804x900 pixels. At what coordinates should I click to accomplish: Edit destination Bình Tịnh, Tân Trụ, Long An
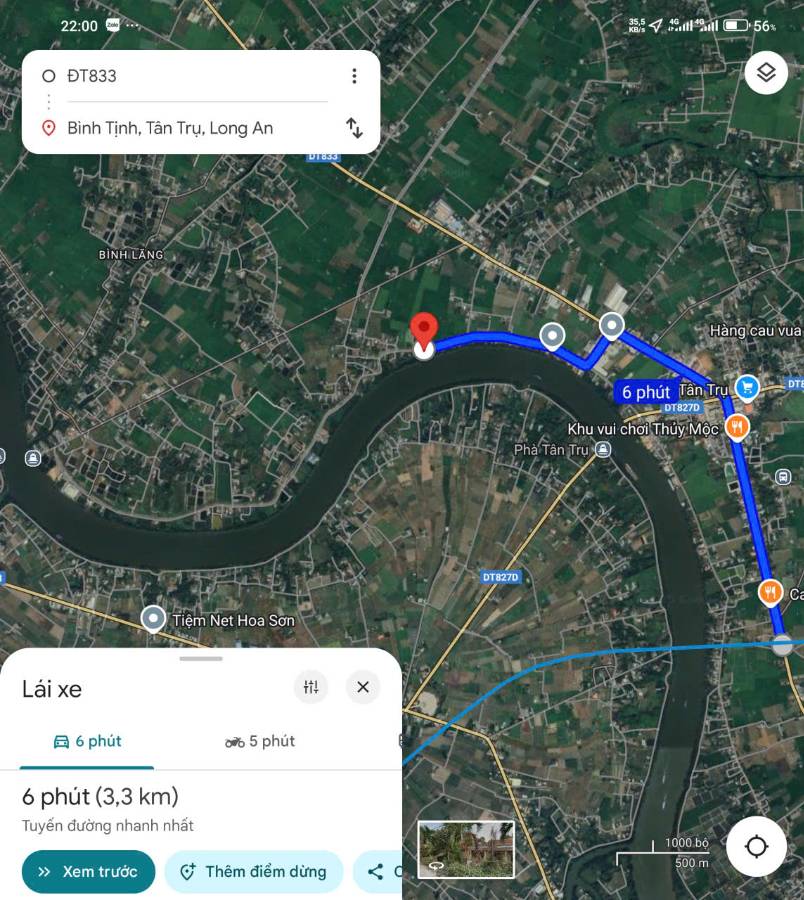(x=190, y=128)
